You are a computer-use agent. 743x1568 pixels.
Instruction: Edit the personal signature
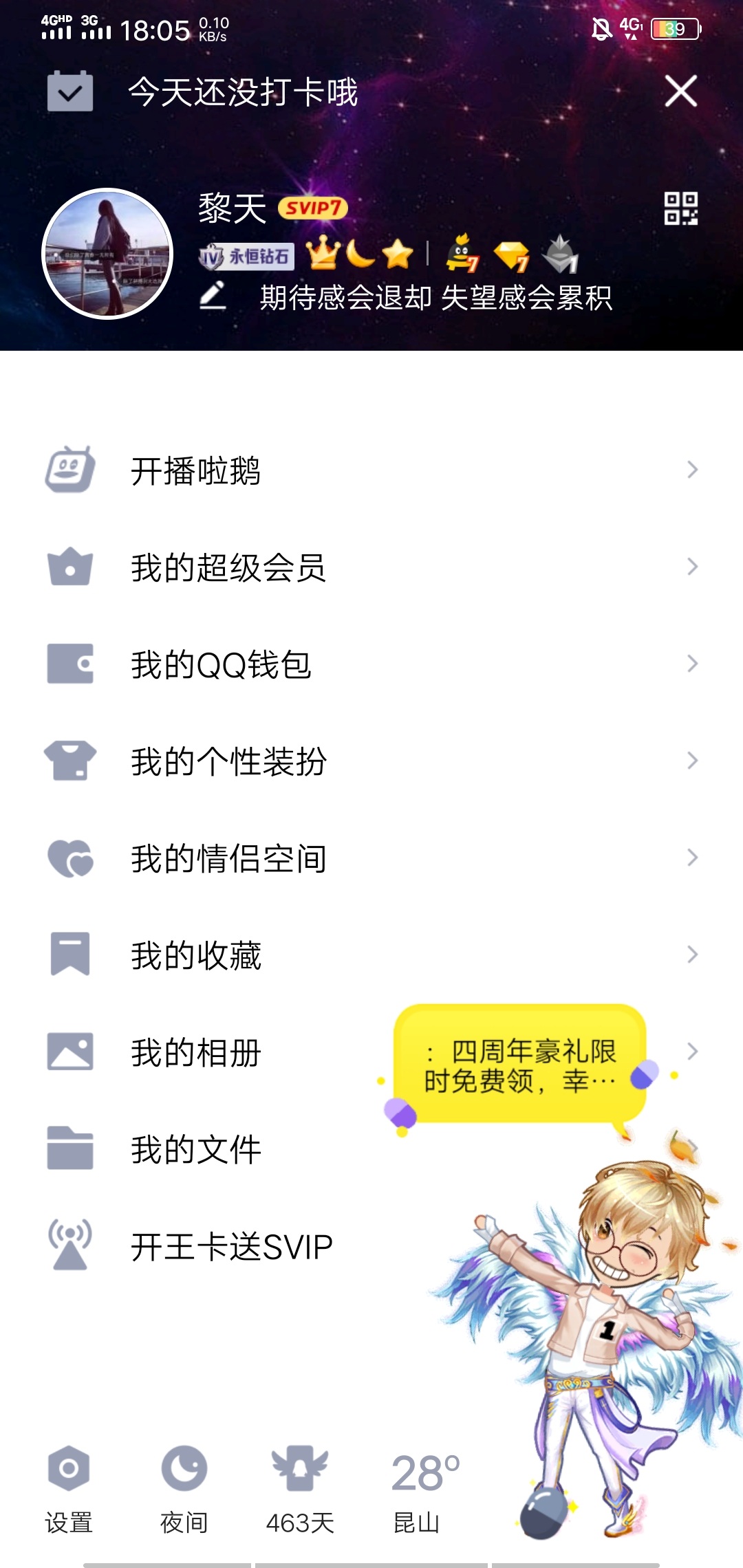pos(213,296)
